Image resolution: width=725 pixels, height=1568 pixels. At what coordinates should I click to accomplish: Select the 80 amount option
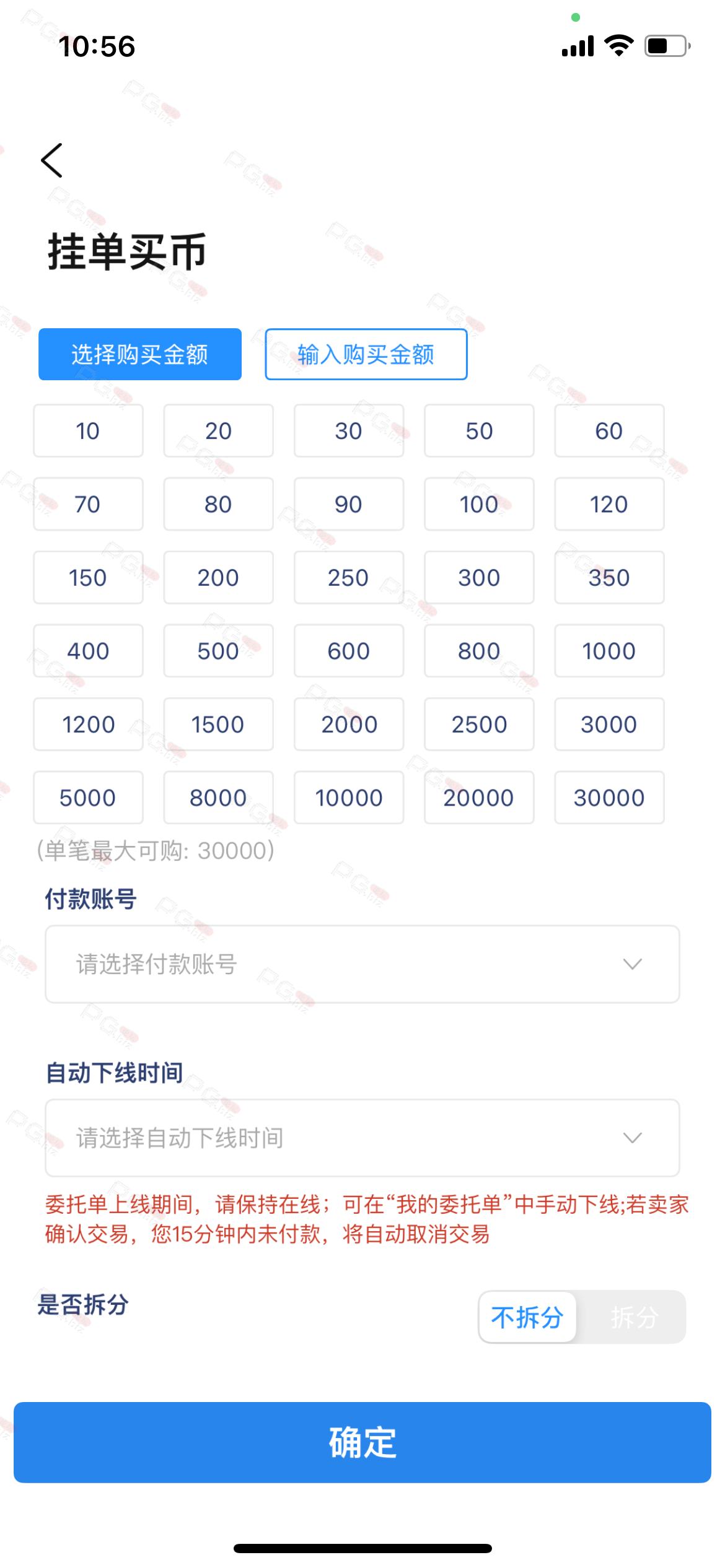coord(218,504)
